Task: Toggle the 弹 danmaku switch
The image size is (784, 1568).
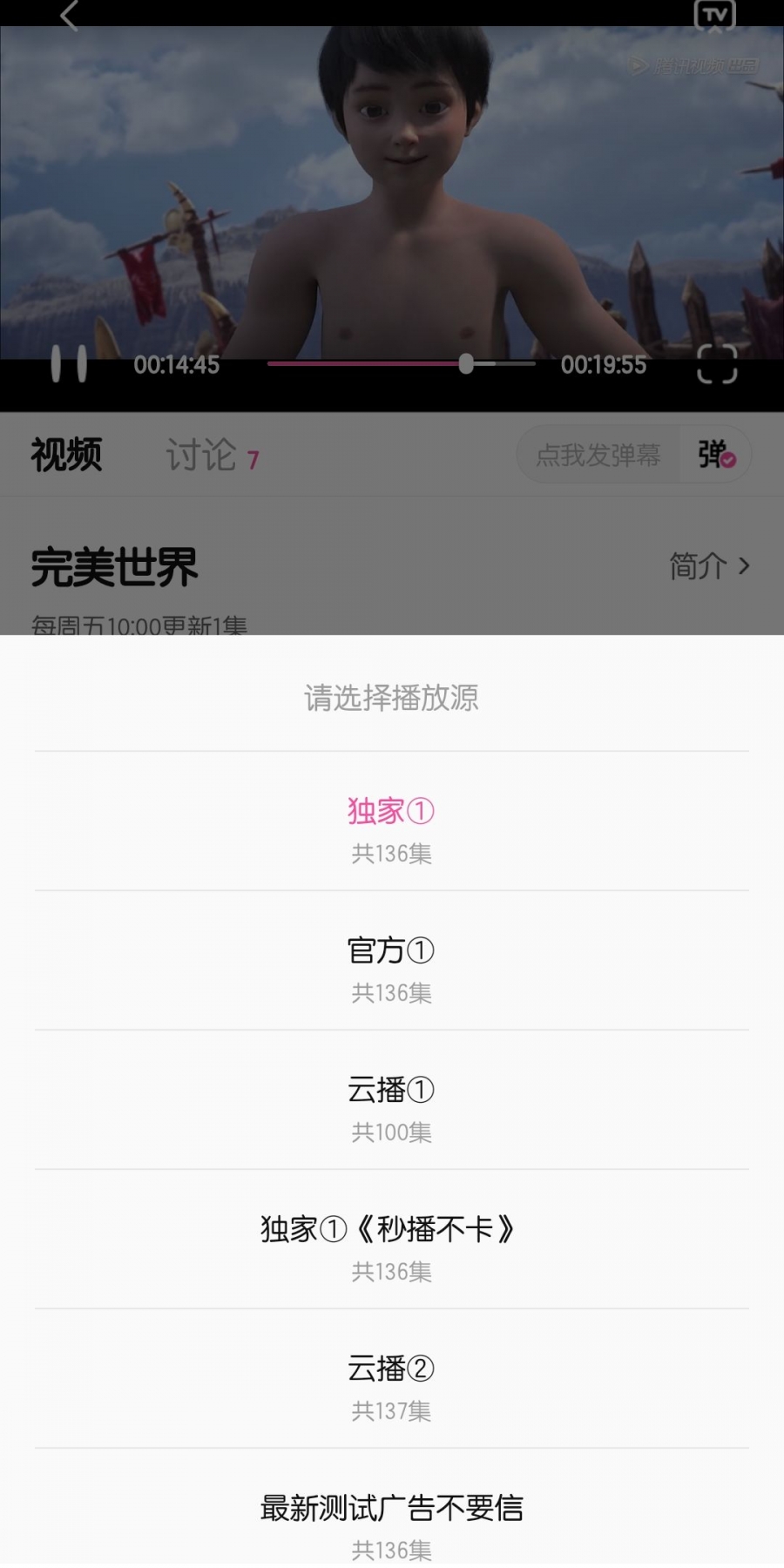Action: pyautogui.click(x=716, y=455)
